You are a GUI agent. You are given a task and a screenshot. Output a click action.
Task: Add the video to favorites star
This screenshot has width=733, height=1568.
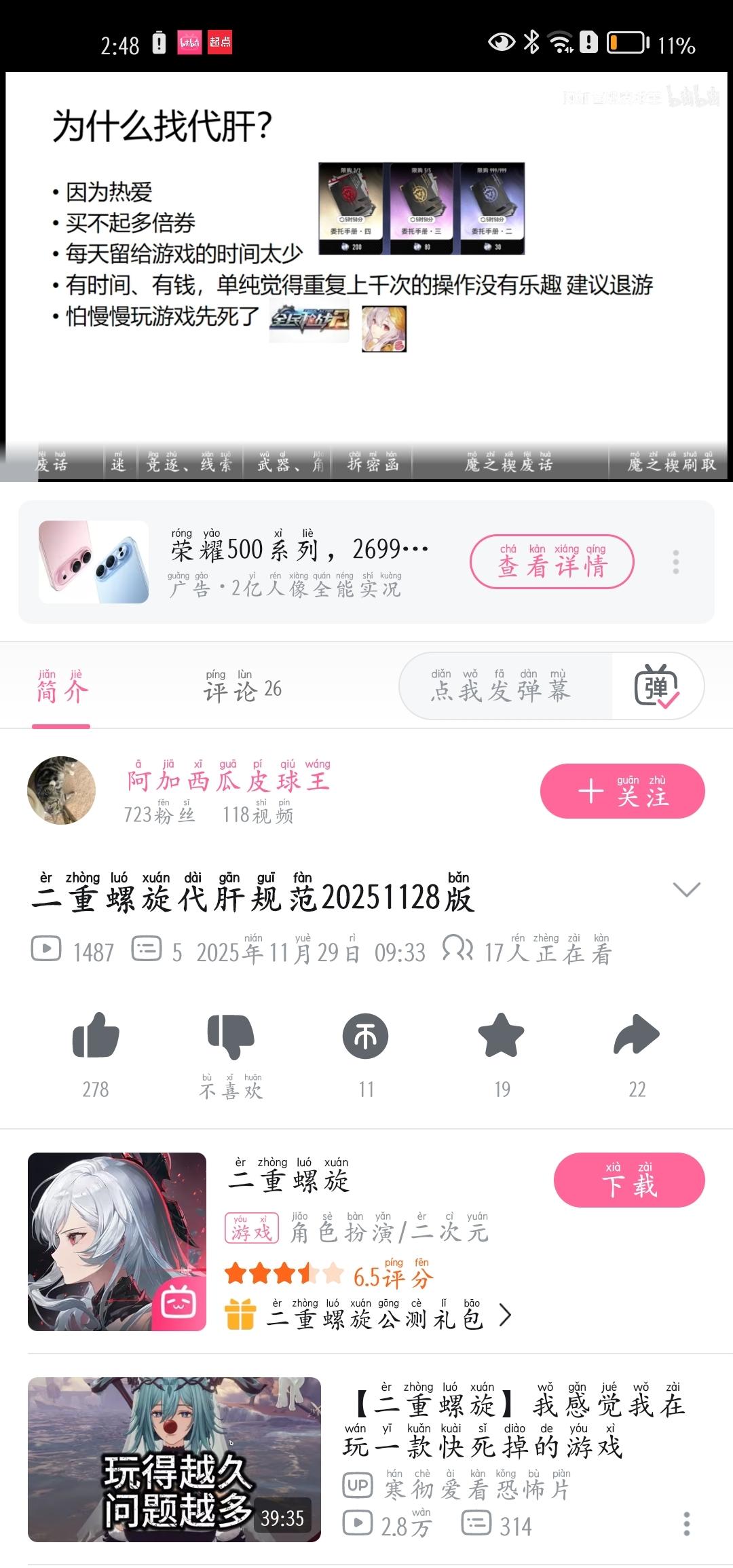(x=502, y=1036)
